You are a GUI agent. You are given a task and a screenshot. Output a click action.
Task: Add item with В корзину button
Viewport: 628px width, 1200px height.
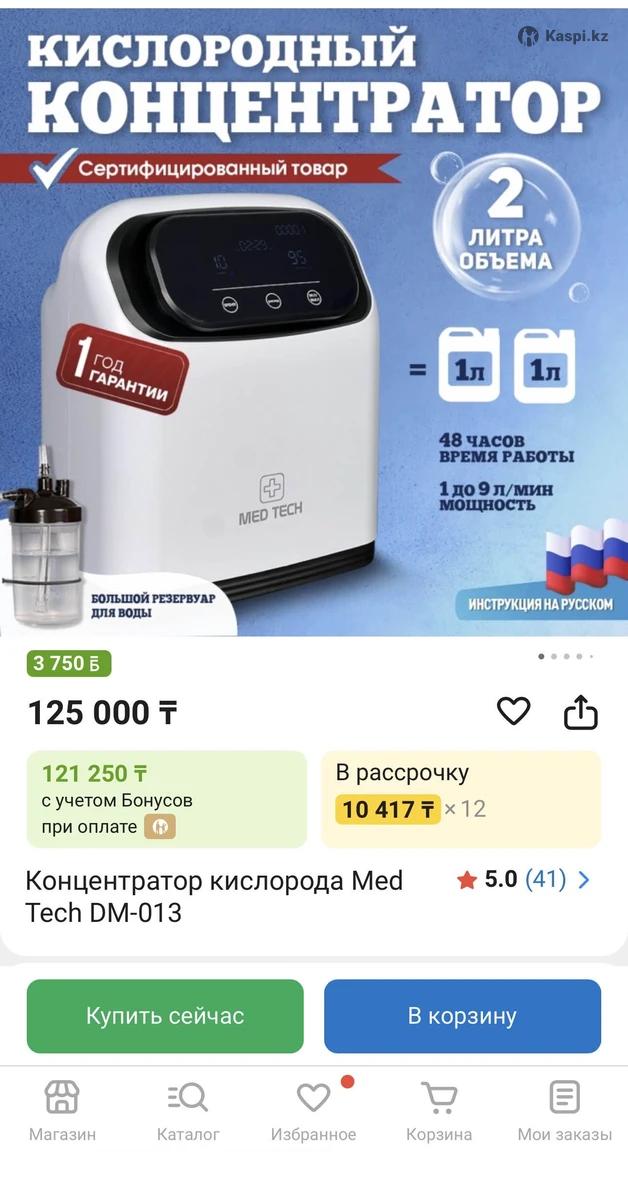point(462,1016)
